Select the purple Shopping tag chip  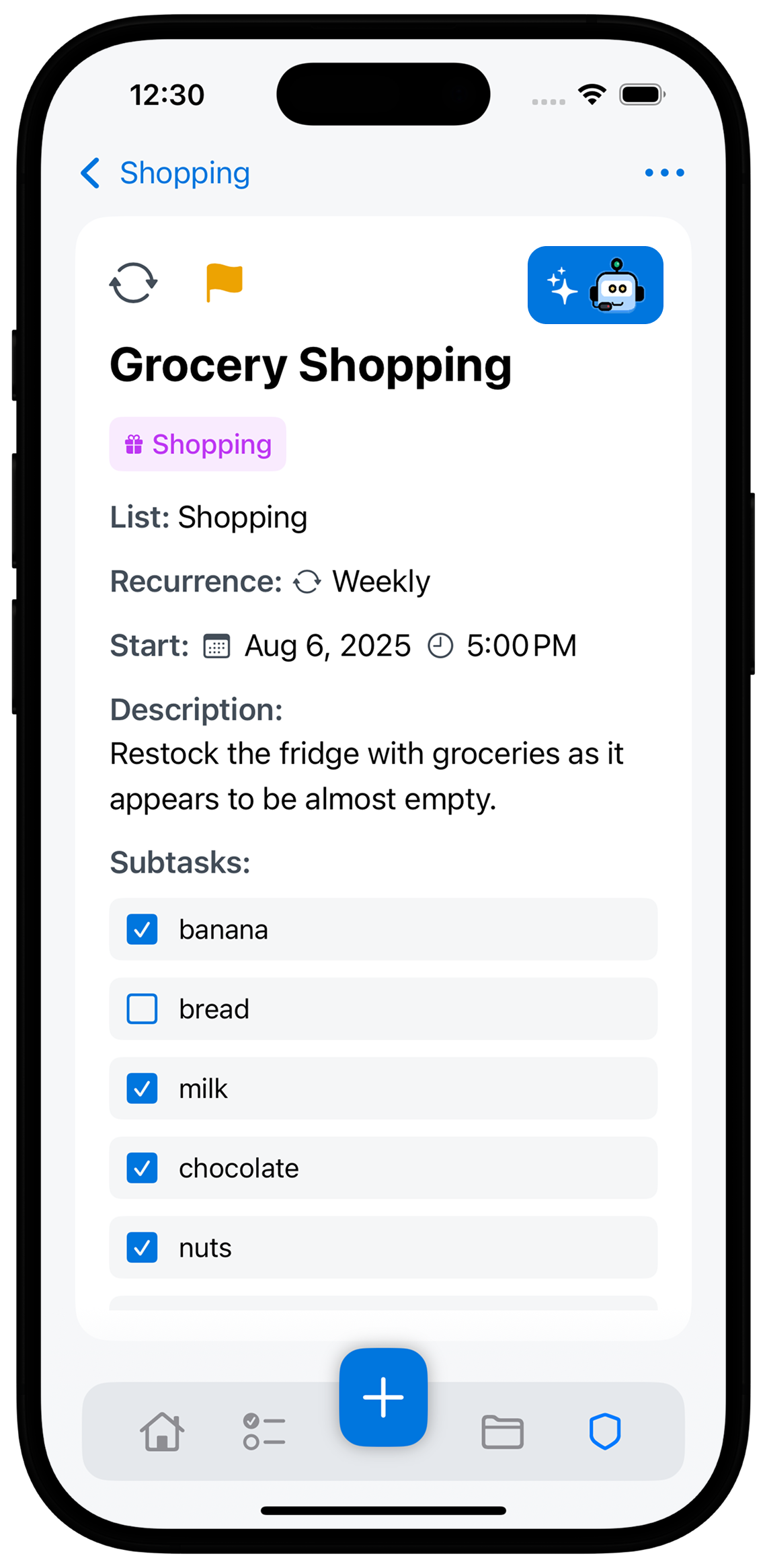(x=198, y=444)
